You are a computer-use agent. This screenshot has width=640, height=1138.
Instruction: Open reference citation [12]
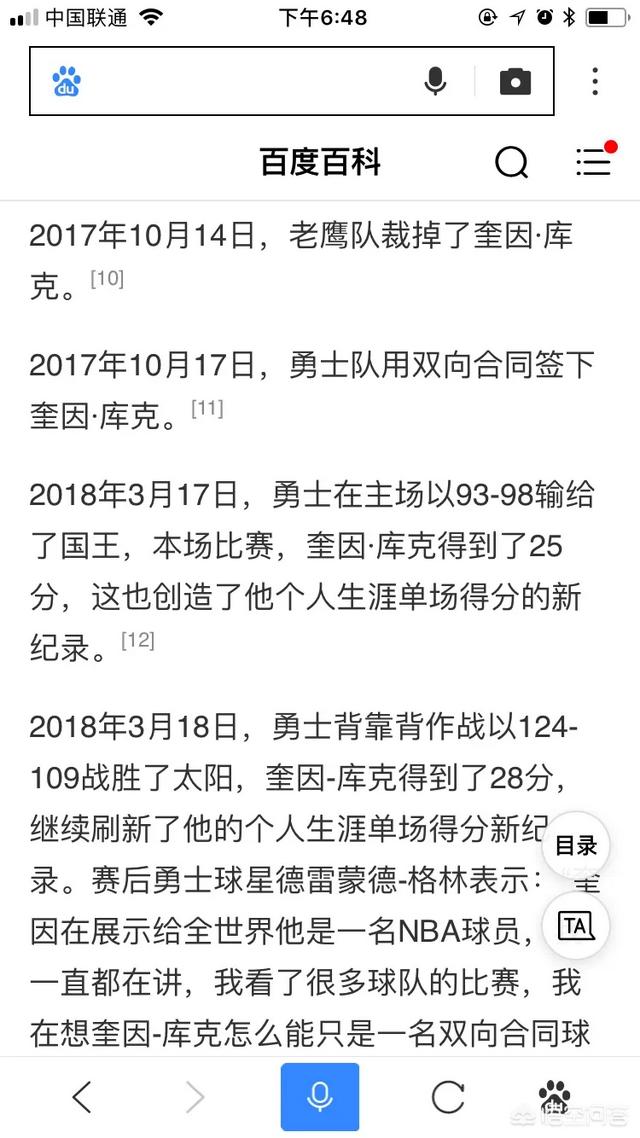tap(138, 640)
